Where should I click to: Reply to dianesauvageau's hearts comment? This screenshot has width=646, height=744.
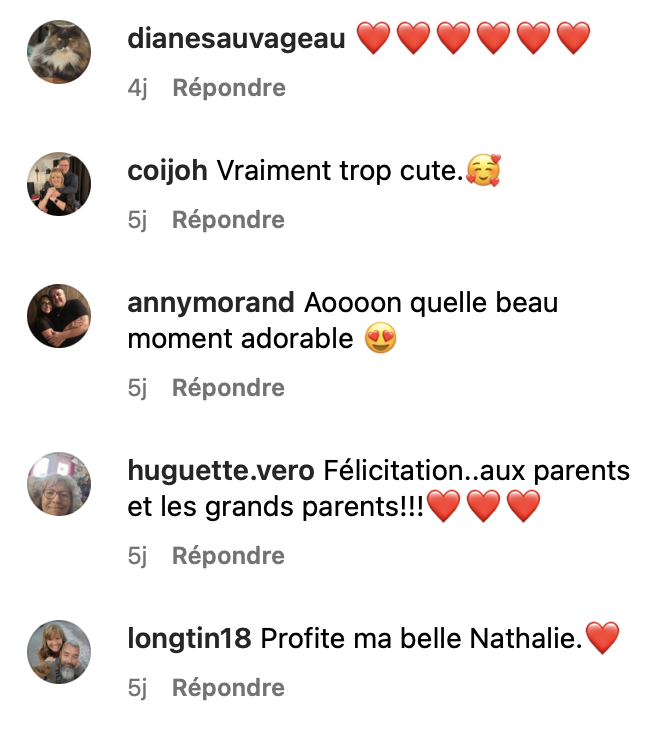(x=229, y=88)
